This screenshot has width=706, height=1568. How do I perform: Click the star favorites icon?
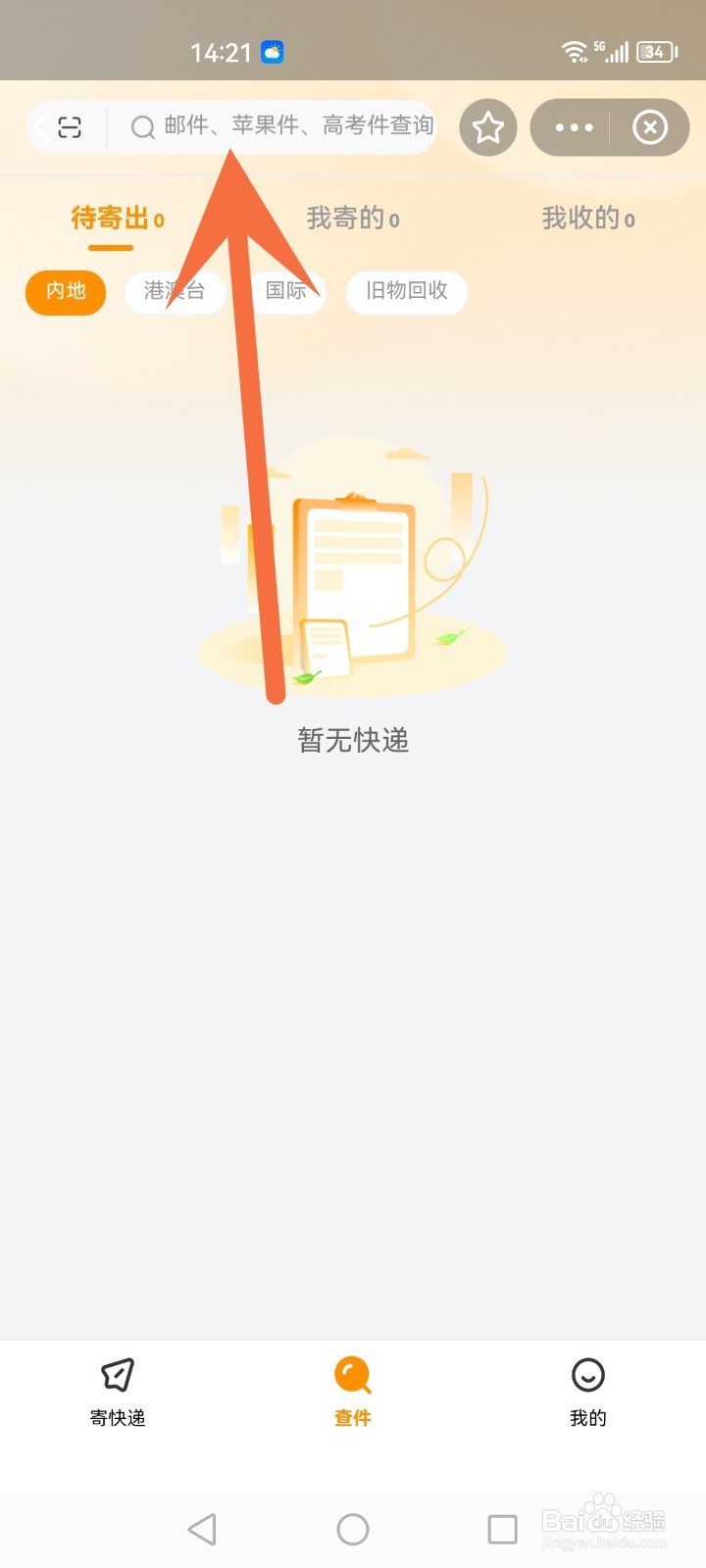coord(487,127)
